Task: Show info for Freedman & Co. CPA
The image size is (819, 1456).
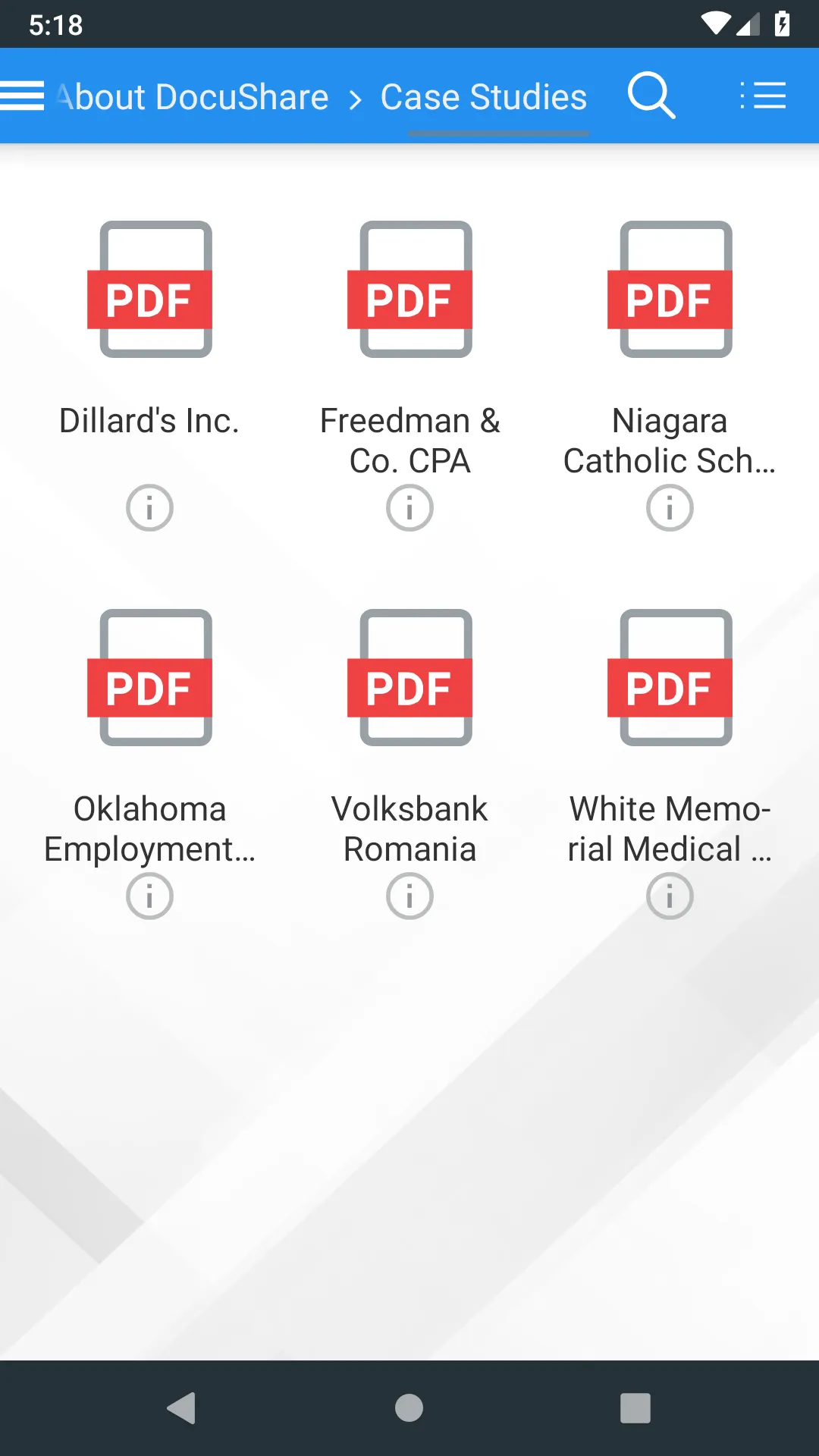Action: coord(409,507)
